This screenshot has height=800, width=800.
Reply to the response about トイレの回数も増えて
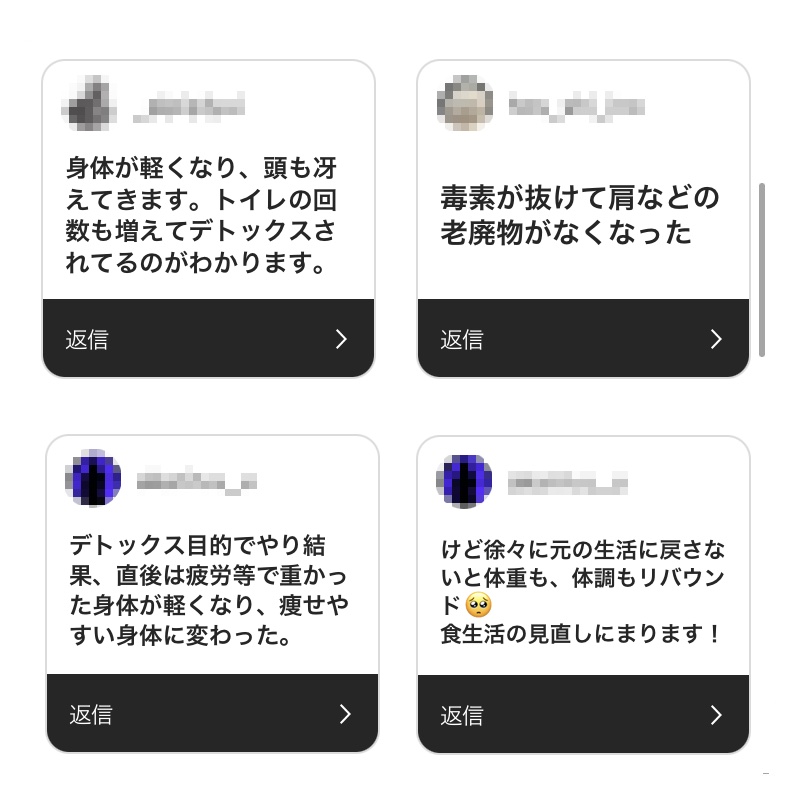click(x=208, y=339)
